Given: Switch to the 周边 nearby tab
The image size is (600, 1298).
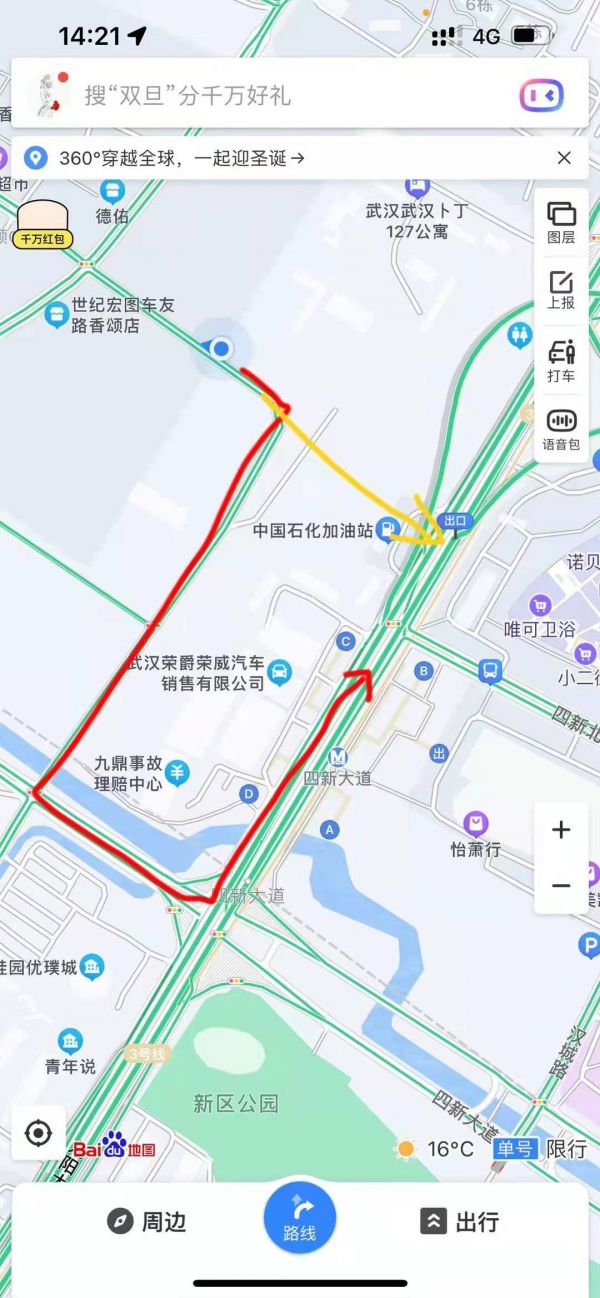Looking at the screenshot, I should (x=146, y=1221).
